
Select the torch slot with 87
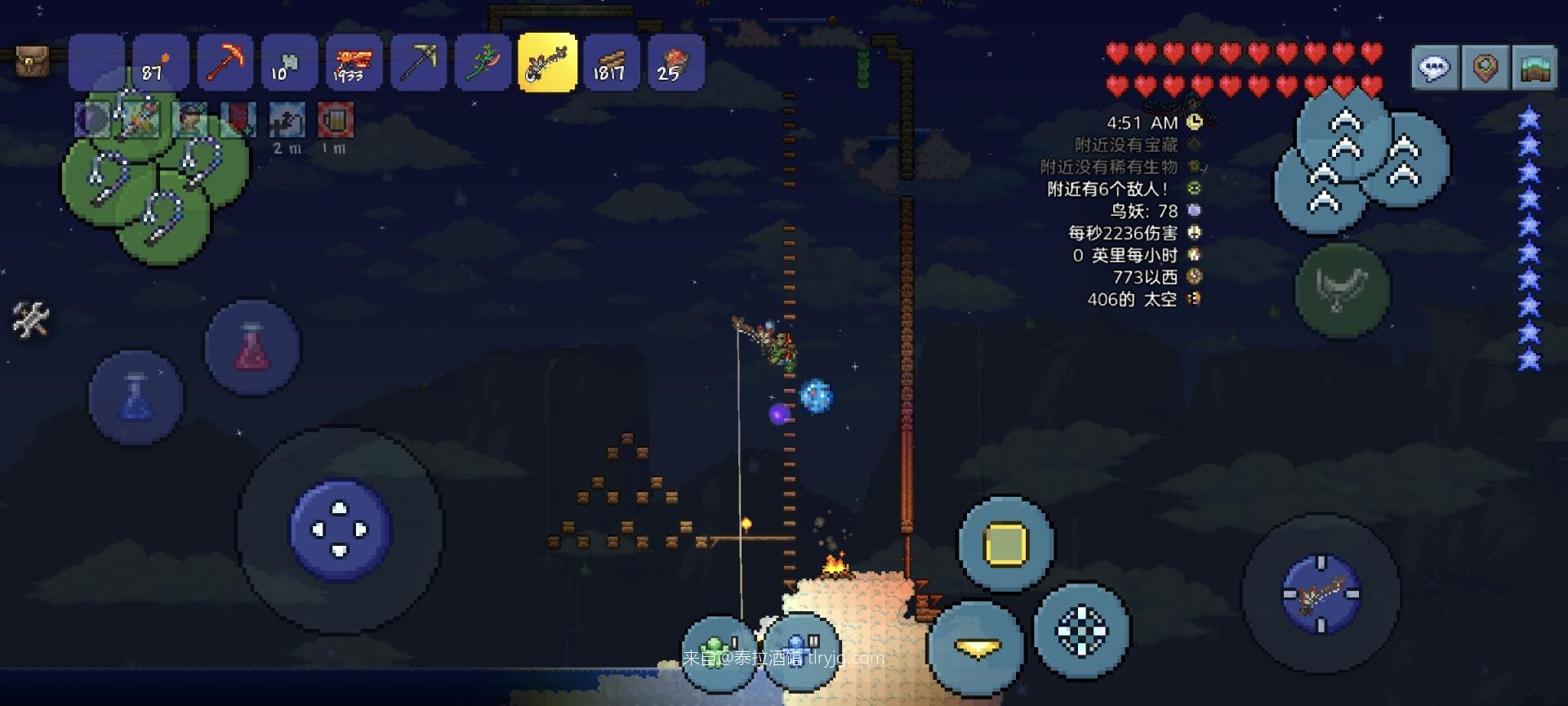[160, 63]
